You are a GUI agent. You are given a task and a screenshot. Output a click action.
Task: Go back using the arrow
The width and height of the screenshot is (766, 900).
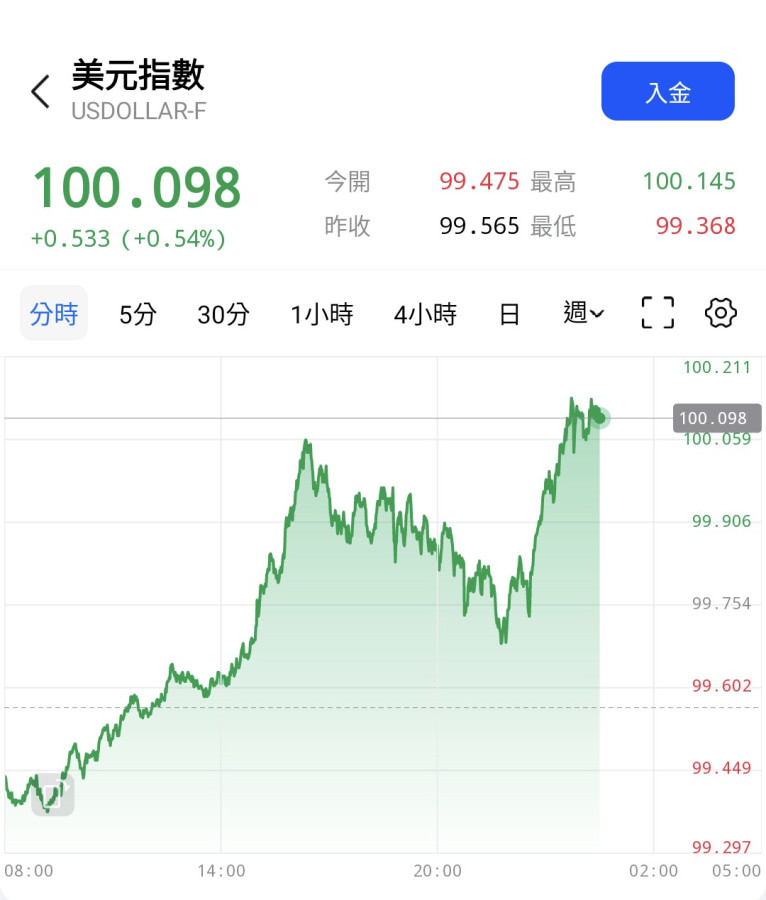(x=40, y=92)
